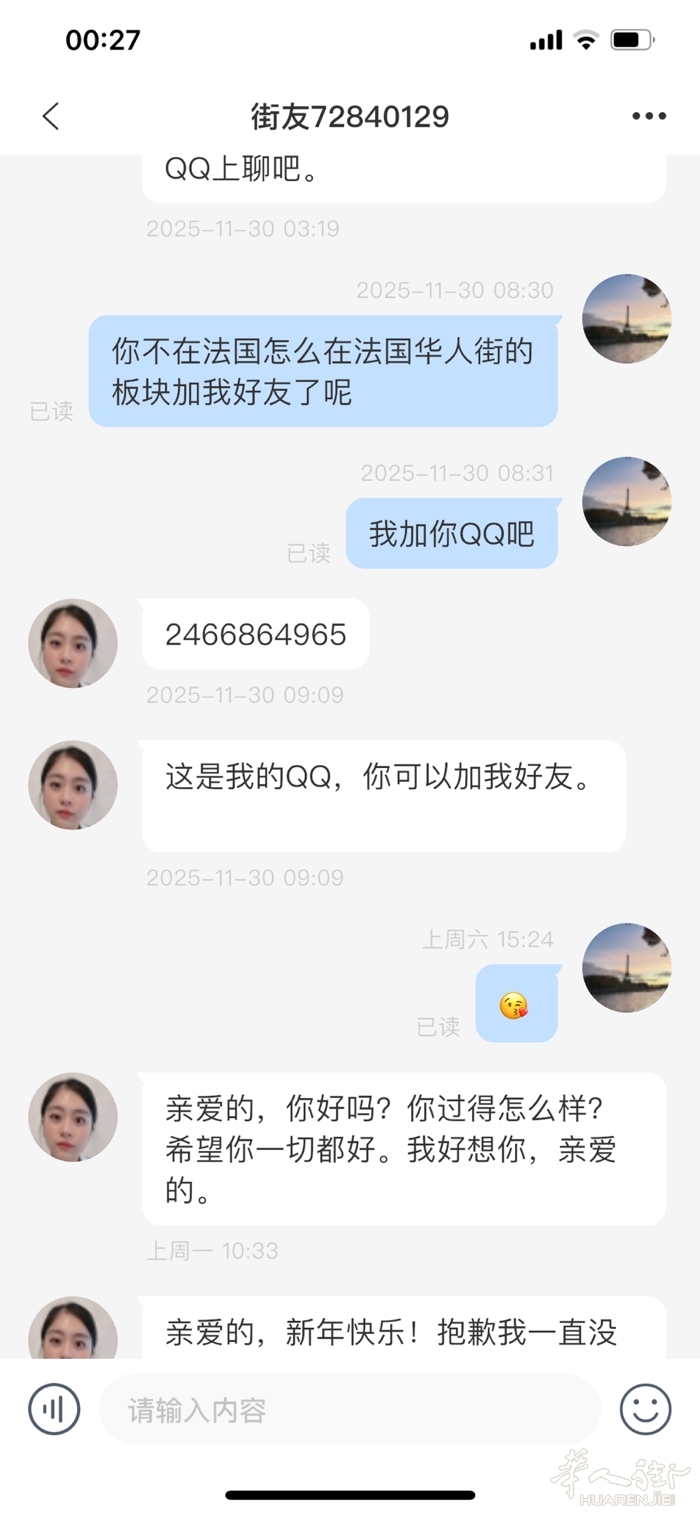Open the emoji picker
The image size is (700, 1515).
pos(645,1410)
